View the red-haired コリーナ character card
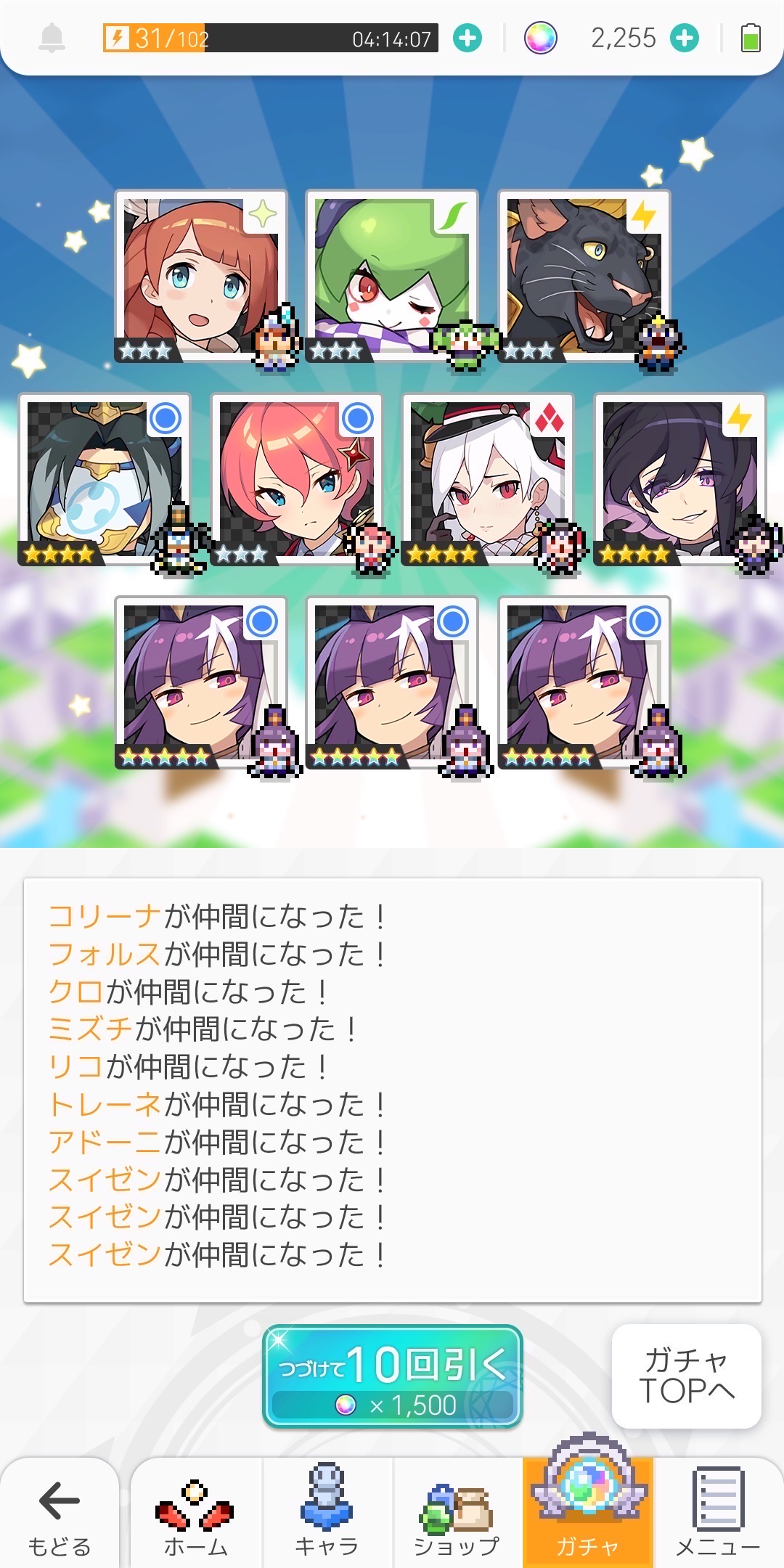Screen dimensions: 784x1568 (x=201, y=276)
